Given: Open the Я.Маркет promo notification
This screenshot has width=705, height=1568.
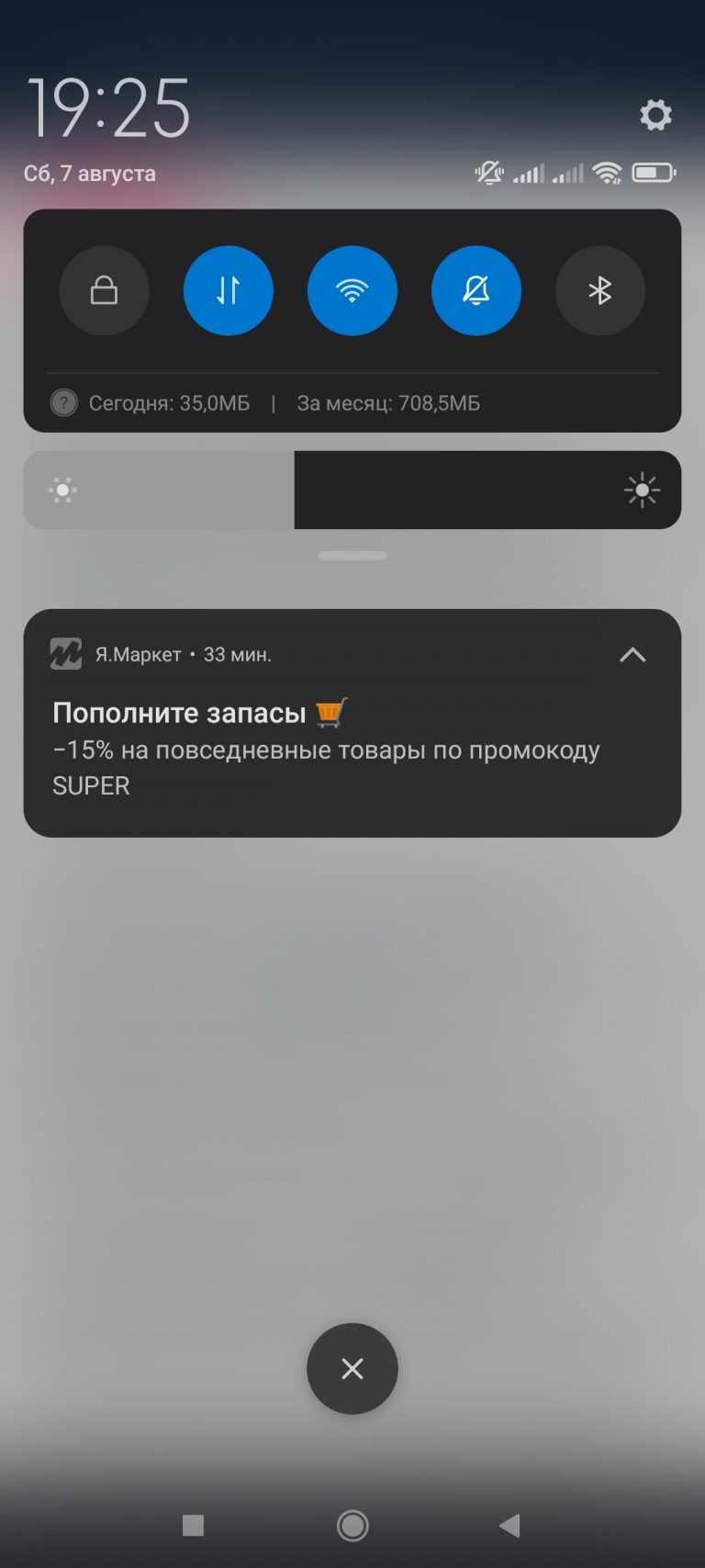Looking at the screenshot, I should click(x=352, y=723).
